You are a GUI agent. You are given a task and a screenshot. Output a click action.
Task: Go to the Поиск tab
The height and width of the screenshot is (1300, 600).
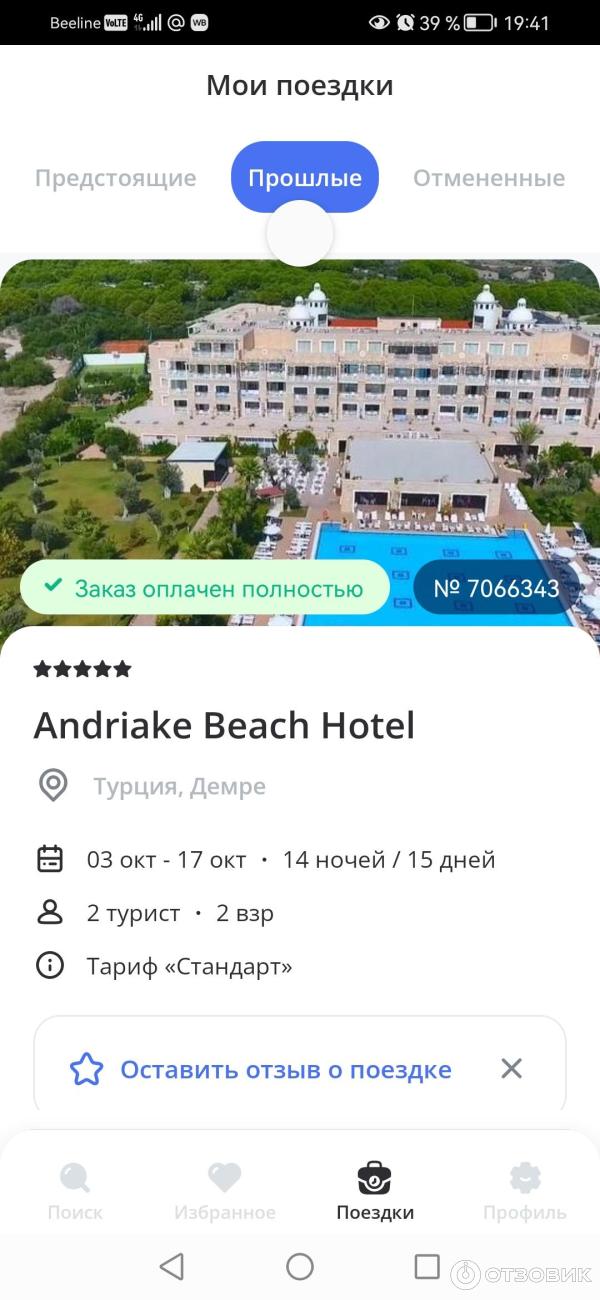[75, 1191]
